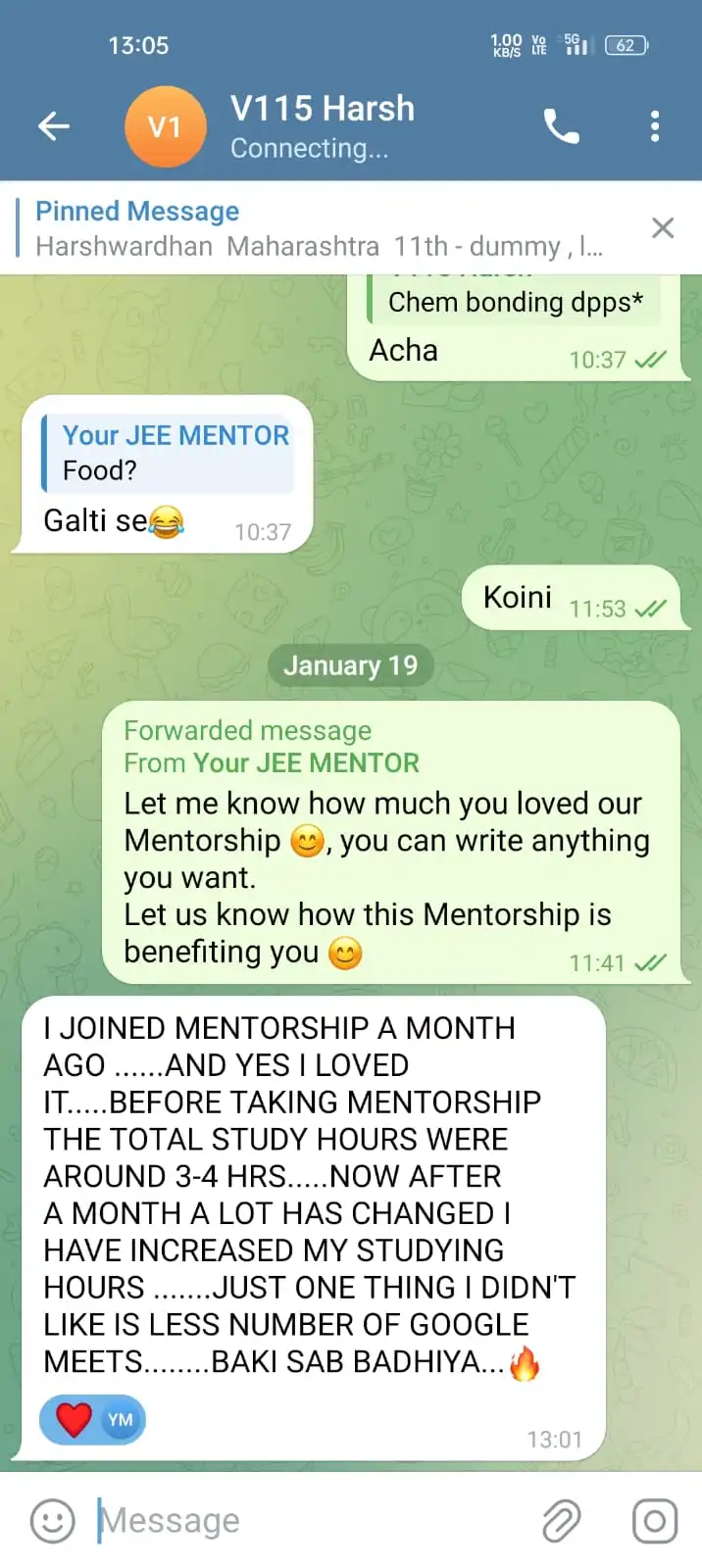Open Your JEE MENTOR forwarded sender link

click(306, 762)
